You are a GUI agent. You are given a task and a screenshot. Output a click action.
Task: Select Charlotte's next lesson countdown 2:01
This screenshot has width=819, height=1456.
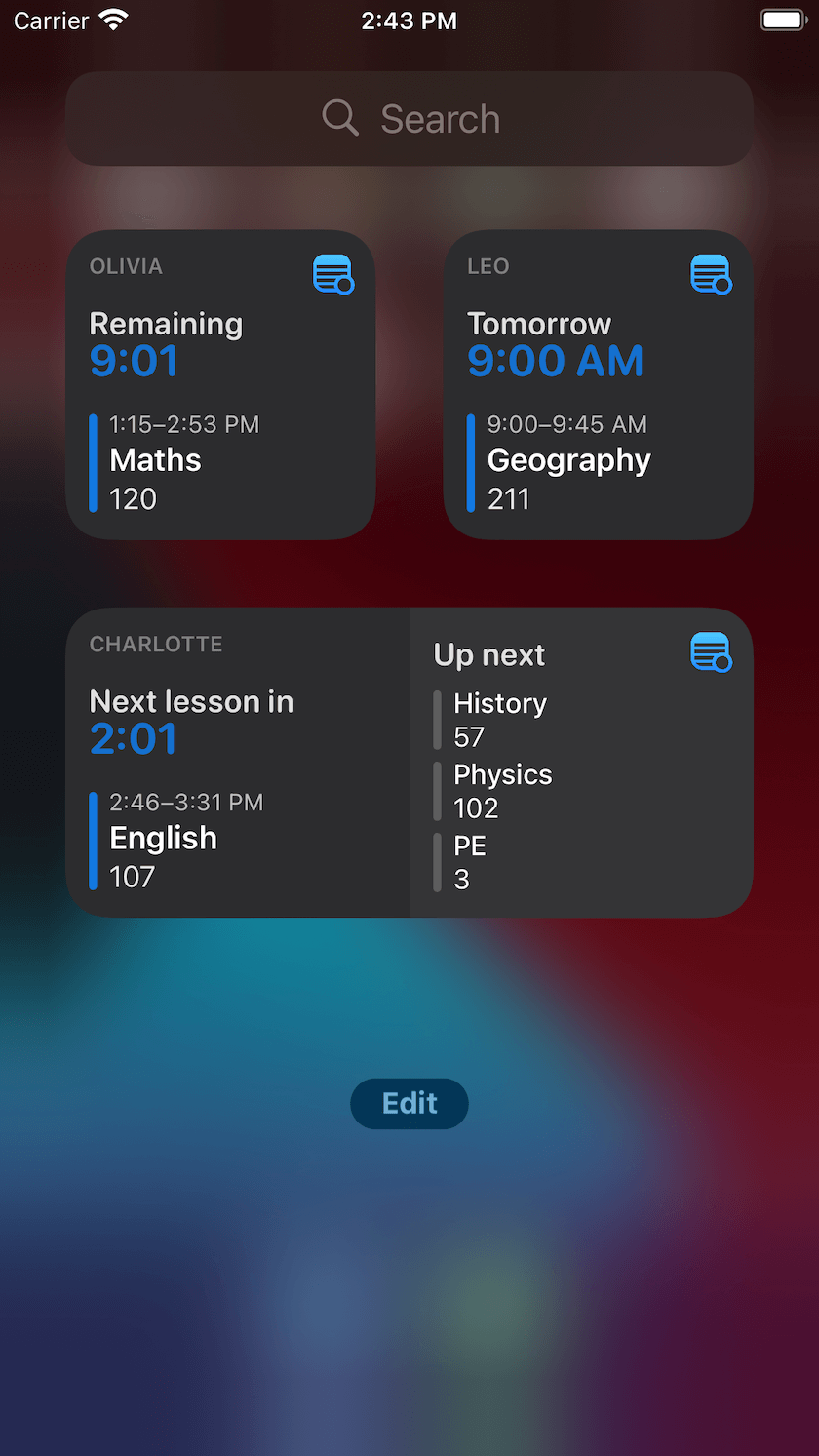(134, 738)
